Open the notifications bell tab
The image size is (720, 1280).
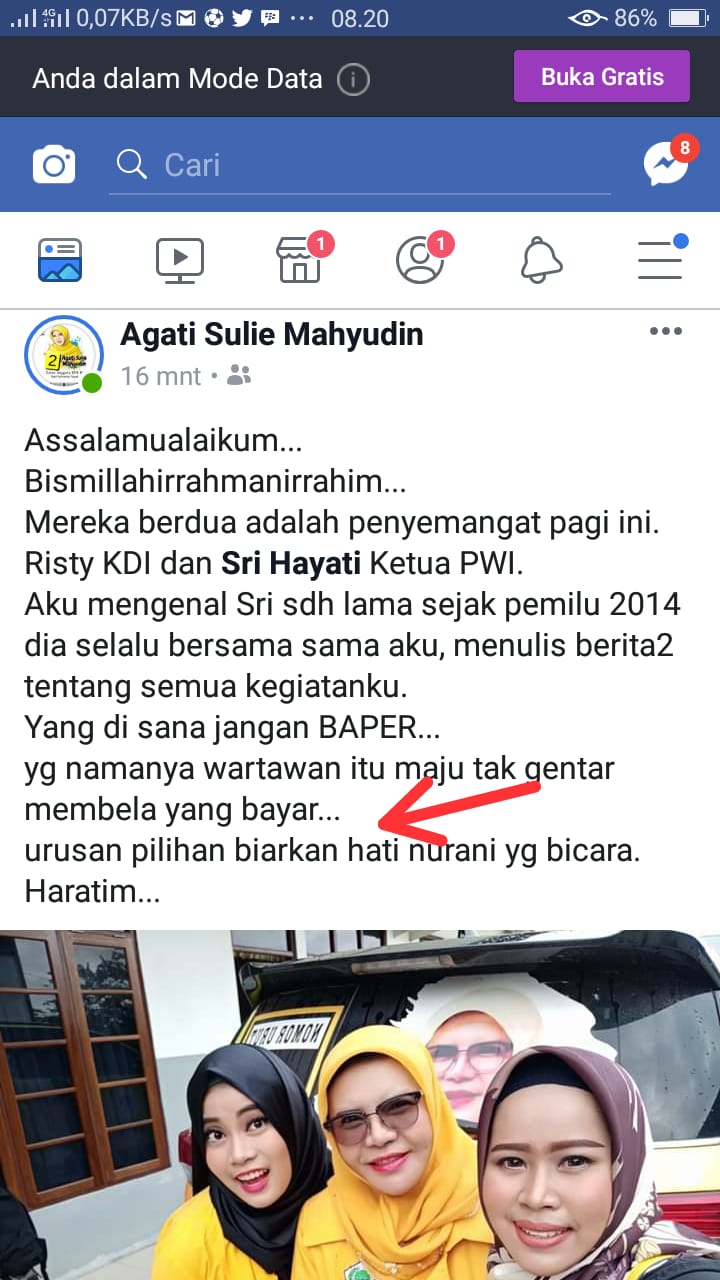[541, 260]
